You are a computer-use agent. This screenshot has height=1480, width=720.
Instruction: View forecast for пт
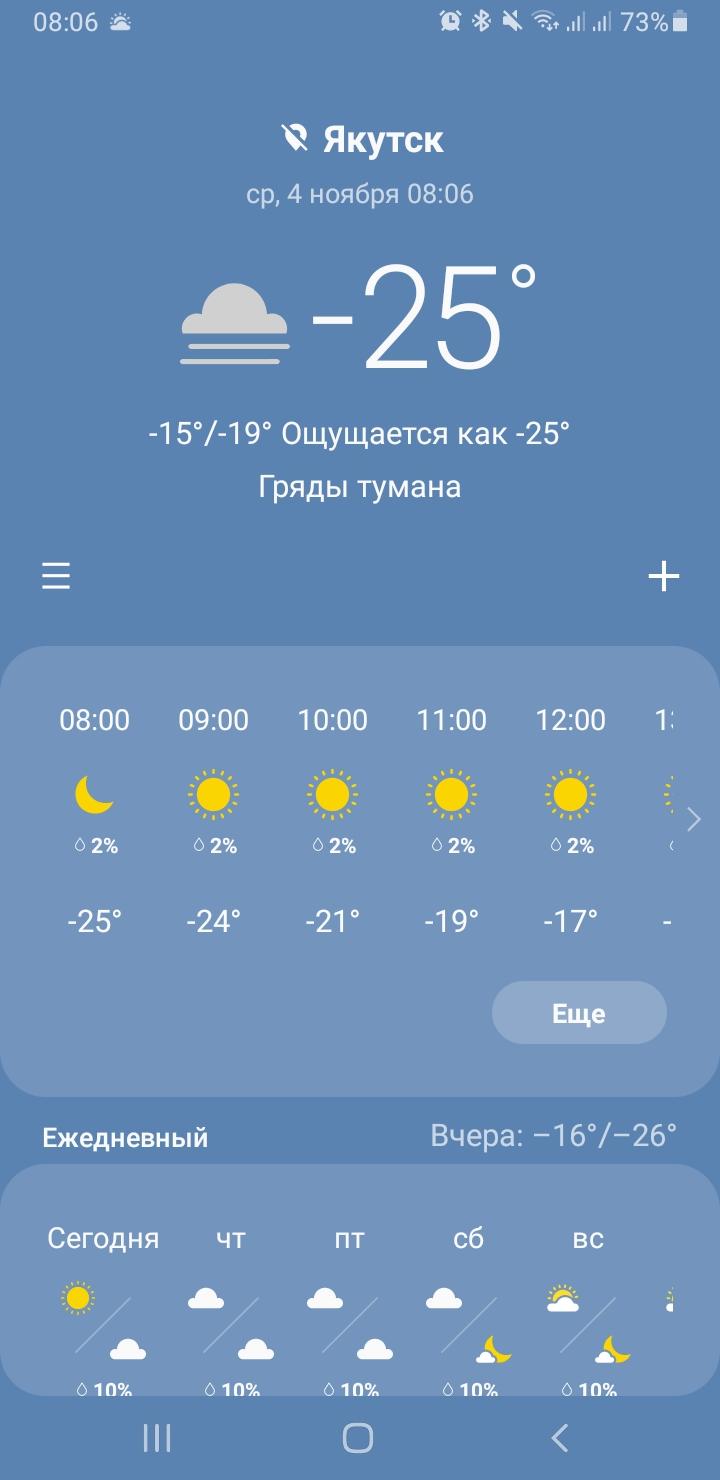coord(349,1310)
